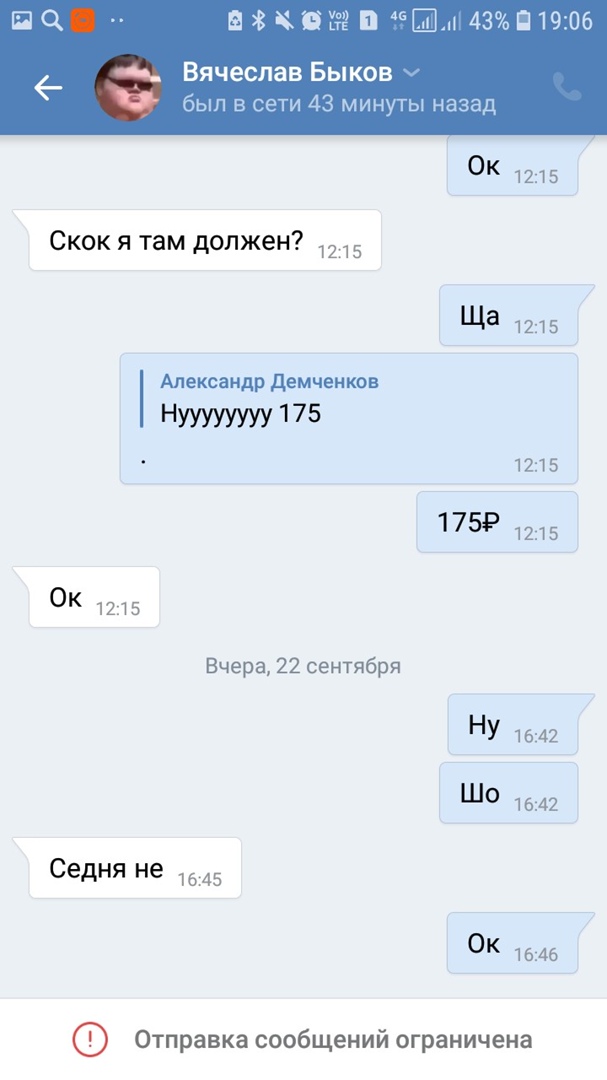Go back using the header arrow
607x1080 pixels.
(x=48, y=88)
